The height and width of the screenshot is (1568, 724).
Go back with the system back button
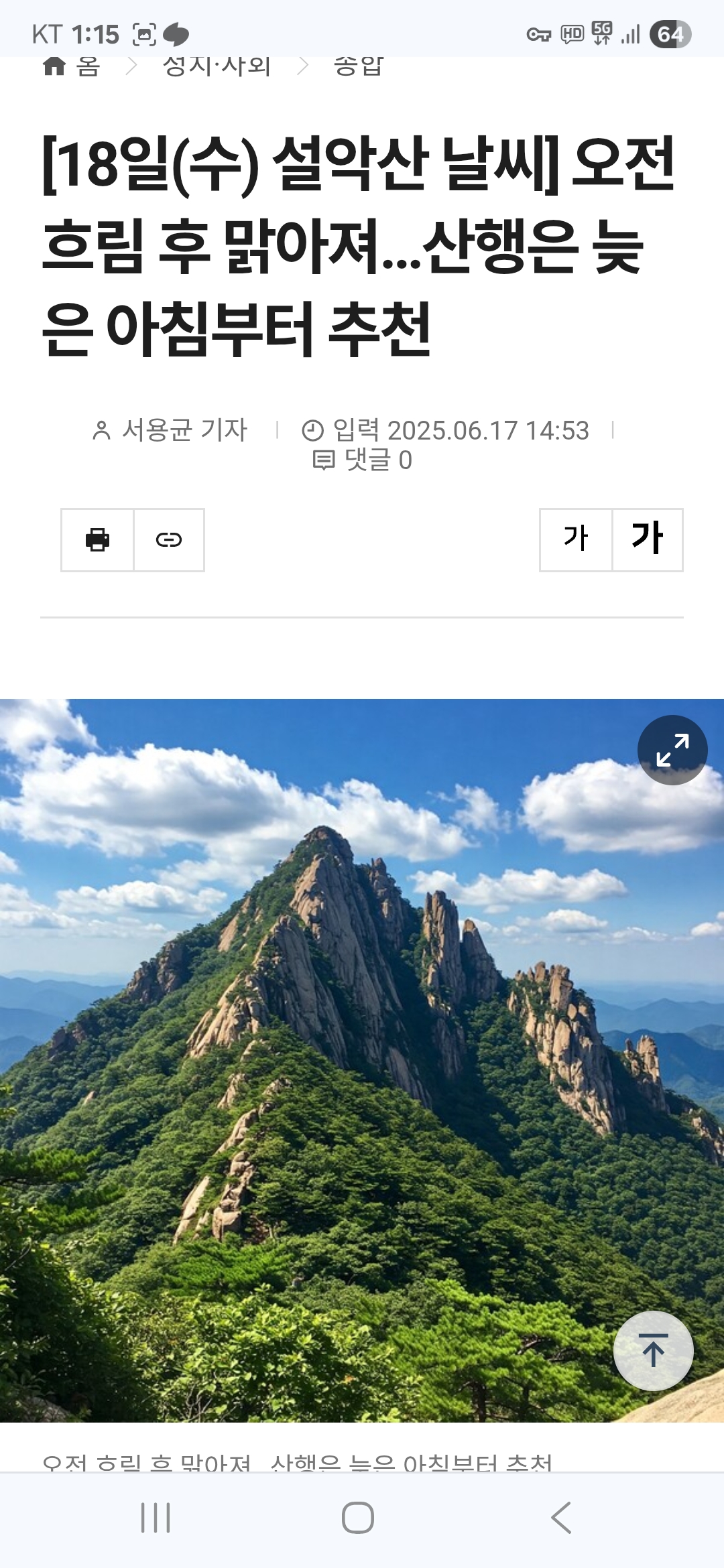tap(561, 1517)
